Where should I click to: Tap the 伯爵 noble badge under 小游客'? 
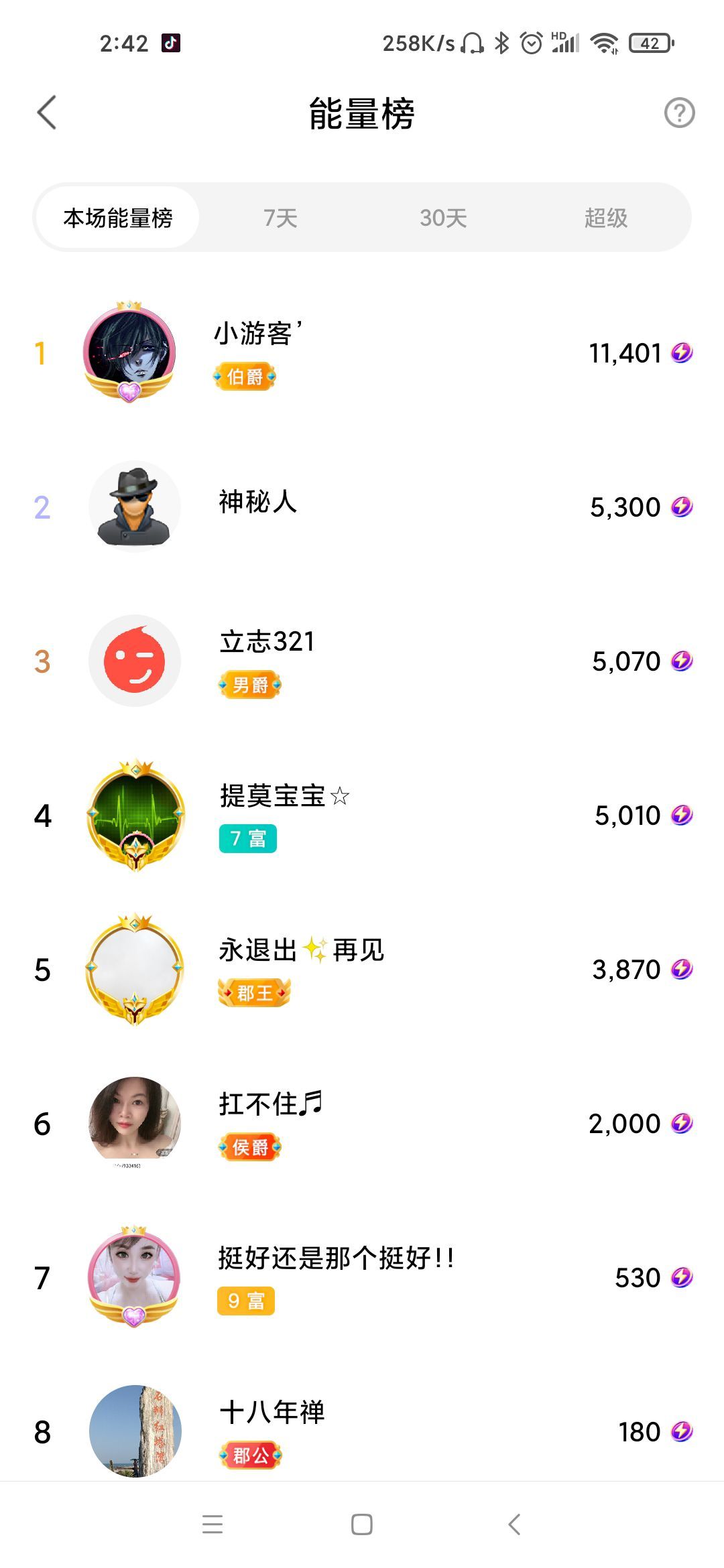tap(245, 378)
